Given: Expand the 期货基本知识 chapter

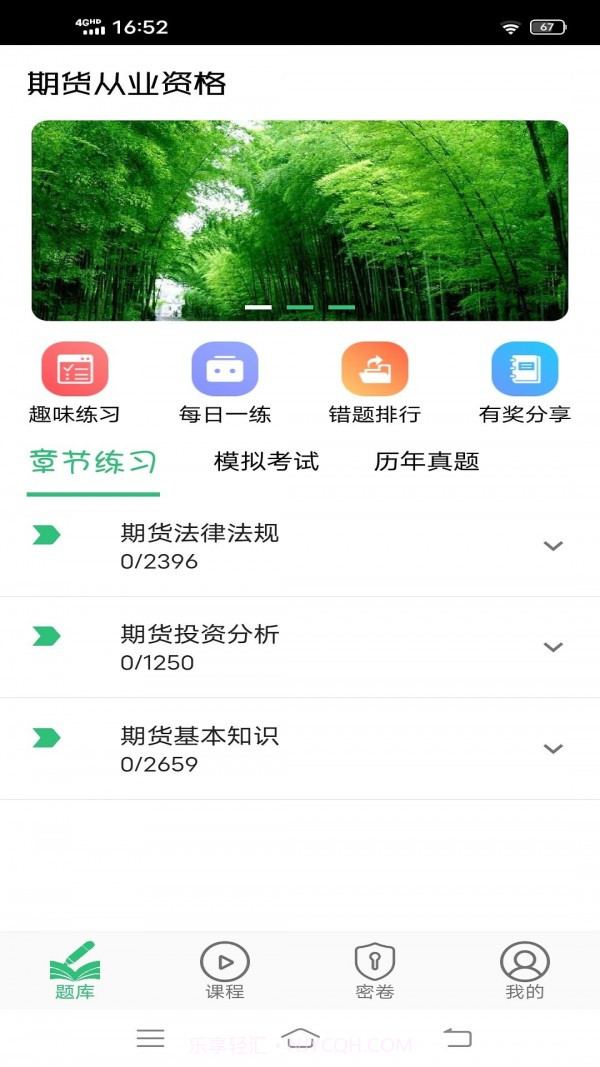Looking at the screenshot, I should point(553,749).
